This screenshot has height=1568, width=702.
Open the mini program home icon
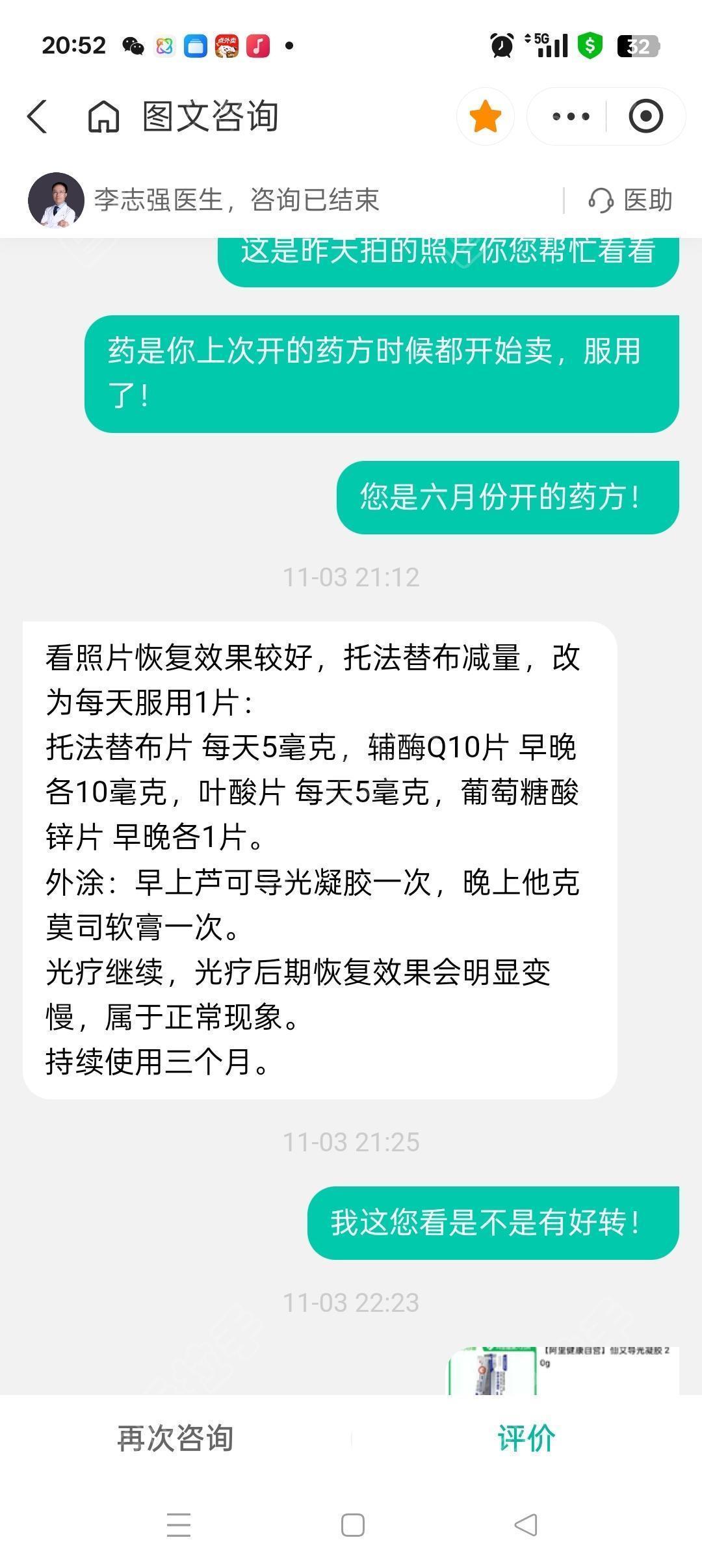pos(104,117)
